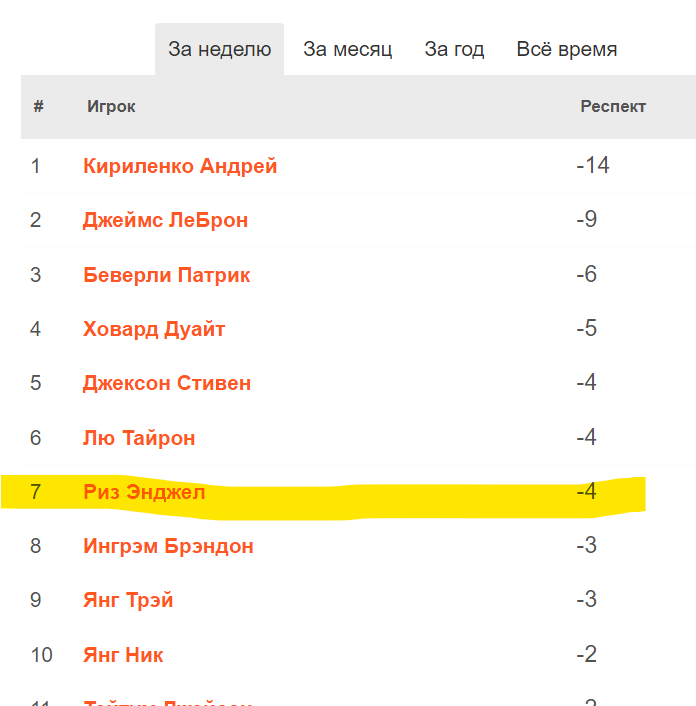696x706 pixels.
Task: View Беверли Патрик profile
Action: point(166,275)
